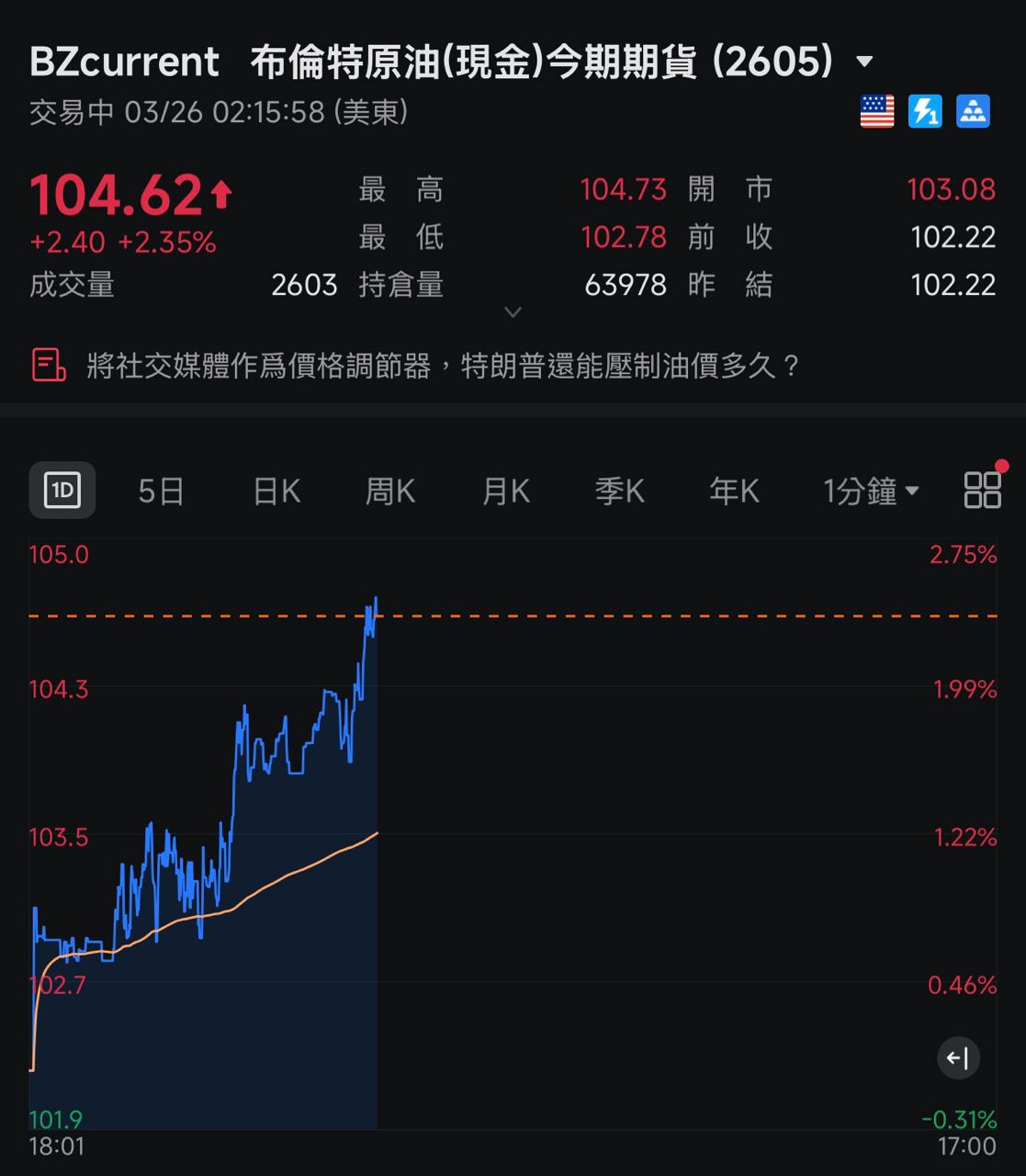Viewport: 1026px width, 1176px height.
Task: Select the 1D chart view
Action: tap(62, 491)
